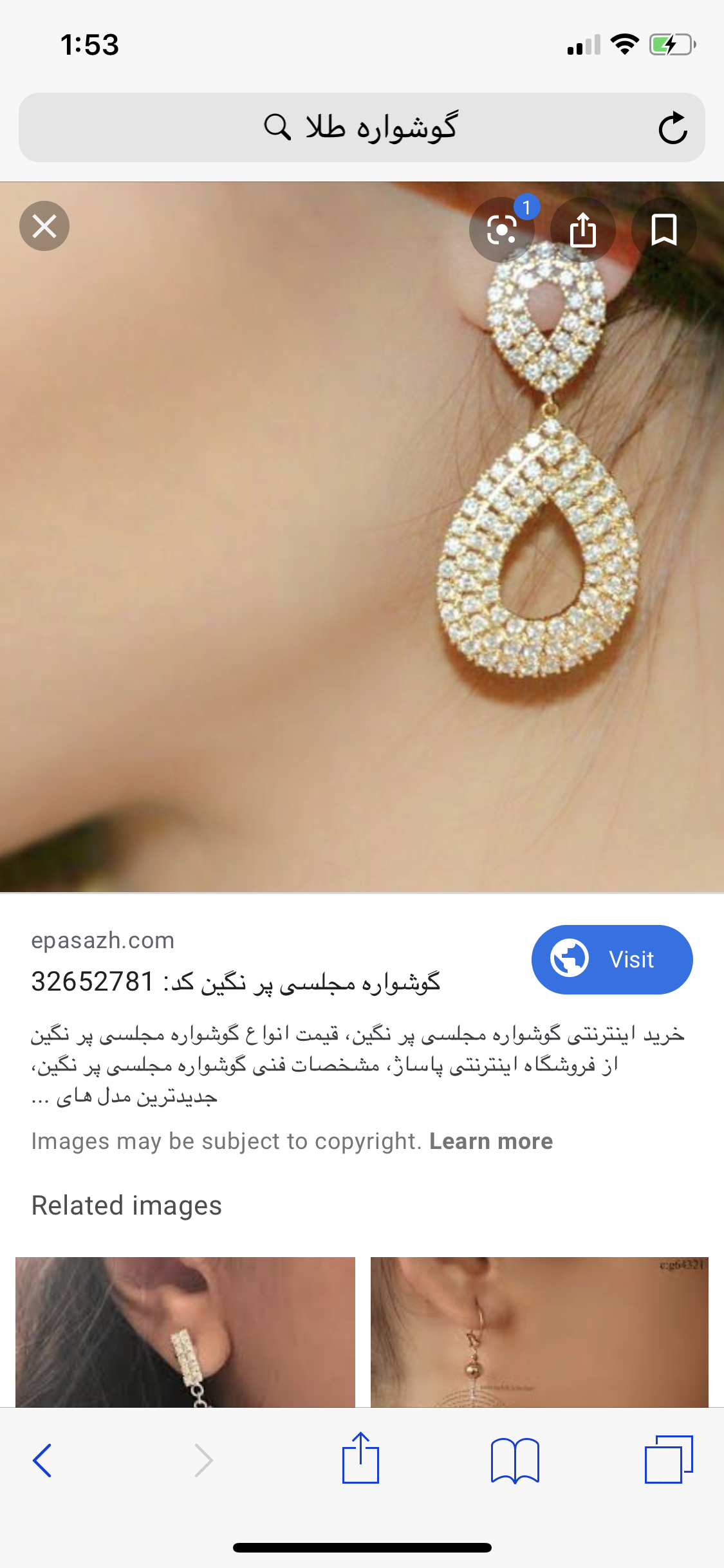Search this image with Google Lens
The width and height of the screenshot is (724, 1568).
[502, 229]
